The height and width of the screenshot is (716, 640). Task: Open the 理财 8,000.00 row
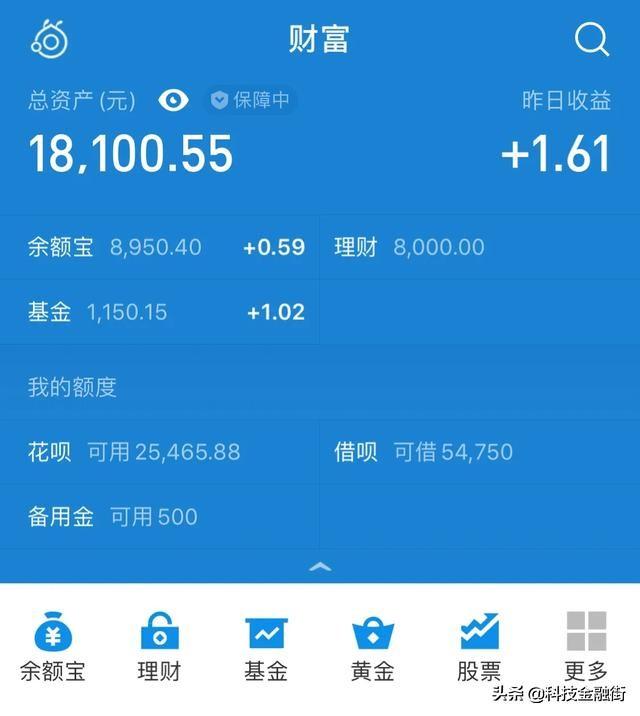478,247
